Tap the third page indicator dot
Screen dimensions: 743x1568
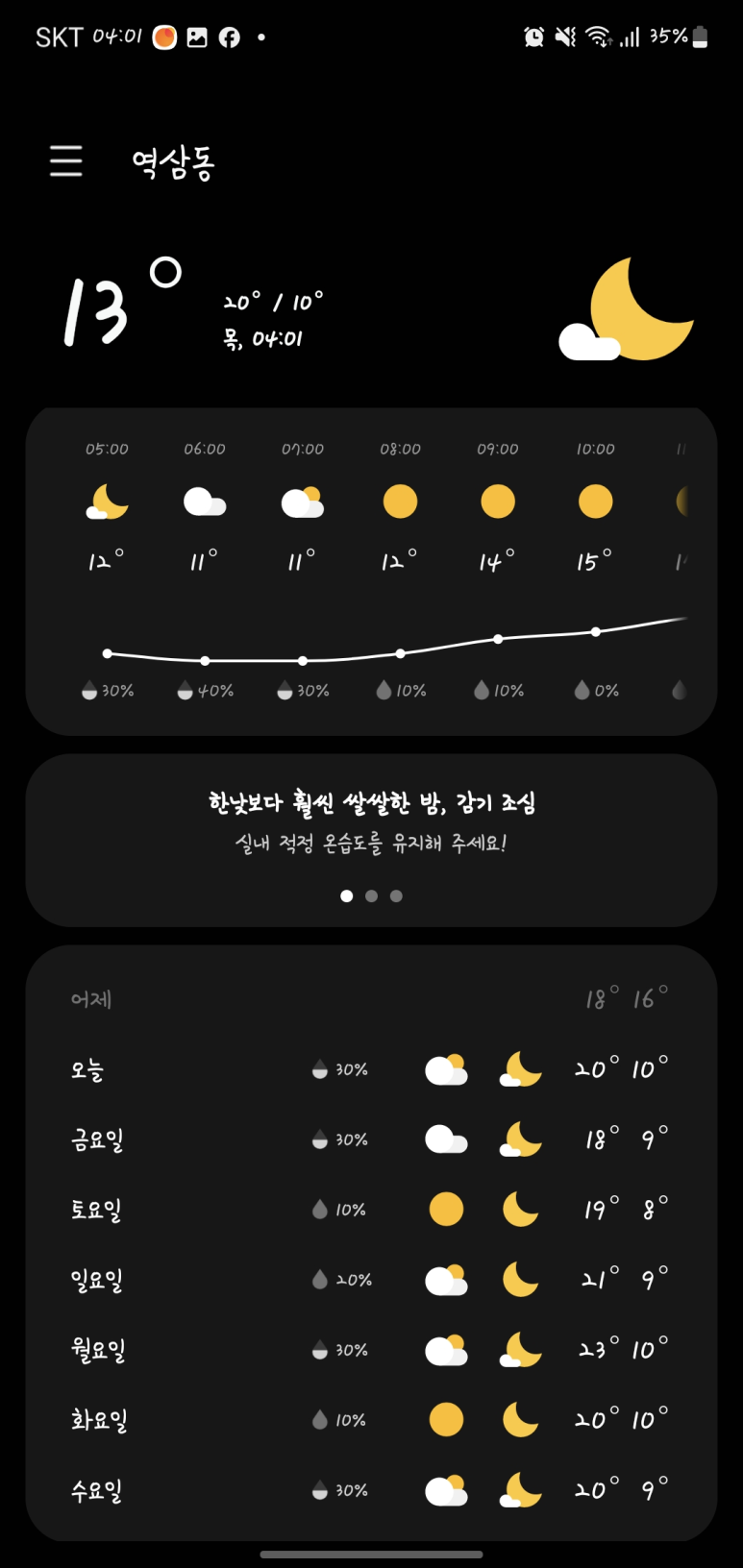[x=395, y=895]
